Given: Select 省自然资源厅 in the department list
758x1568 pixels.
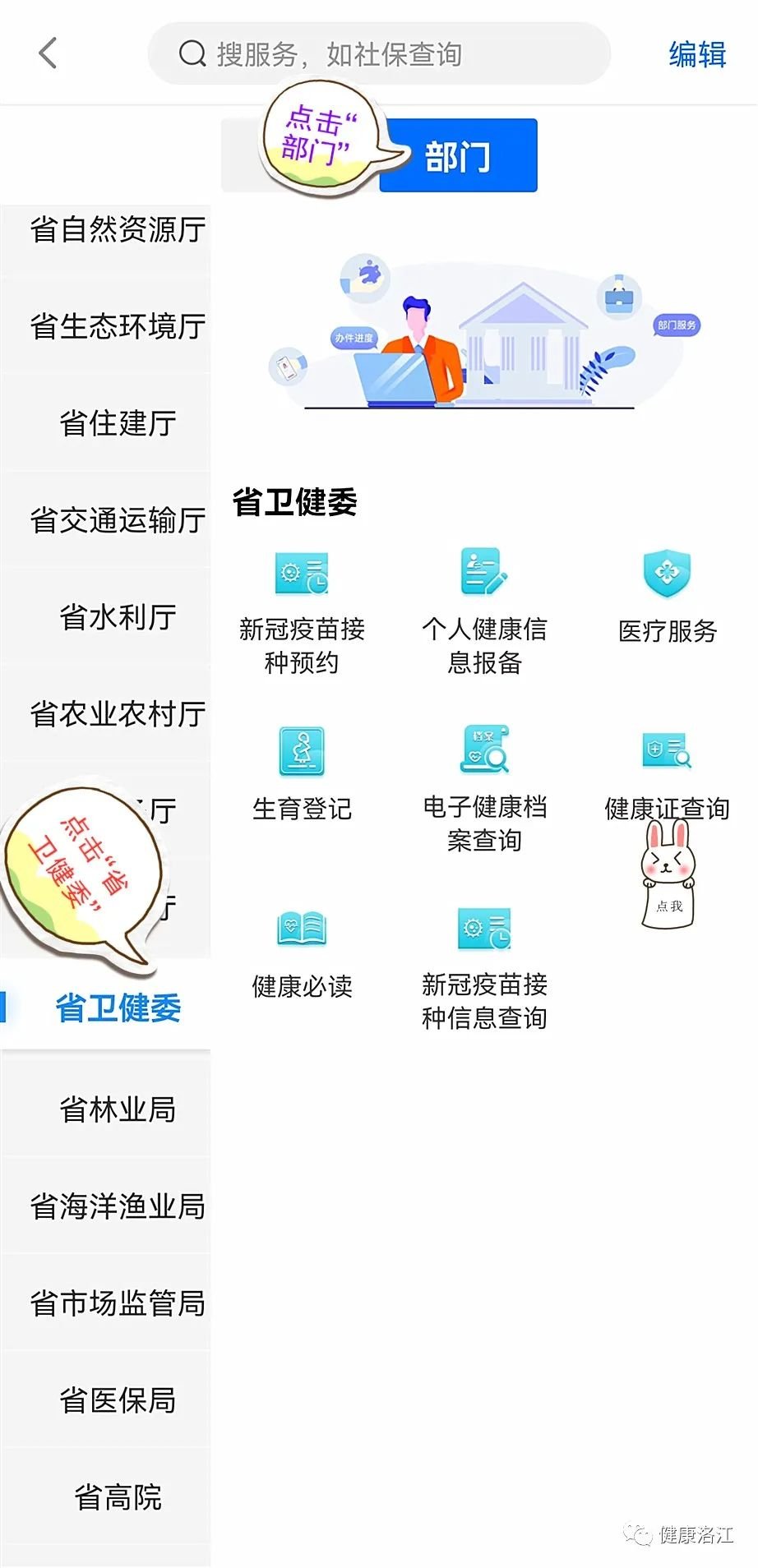Looking at the screenshot, I should click(x=118, y=229).
